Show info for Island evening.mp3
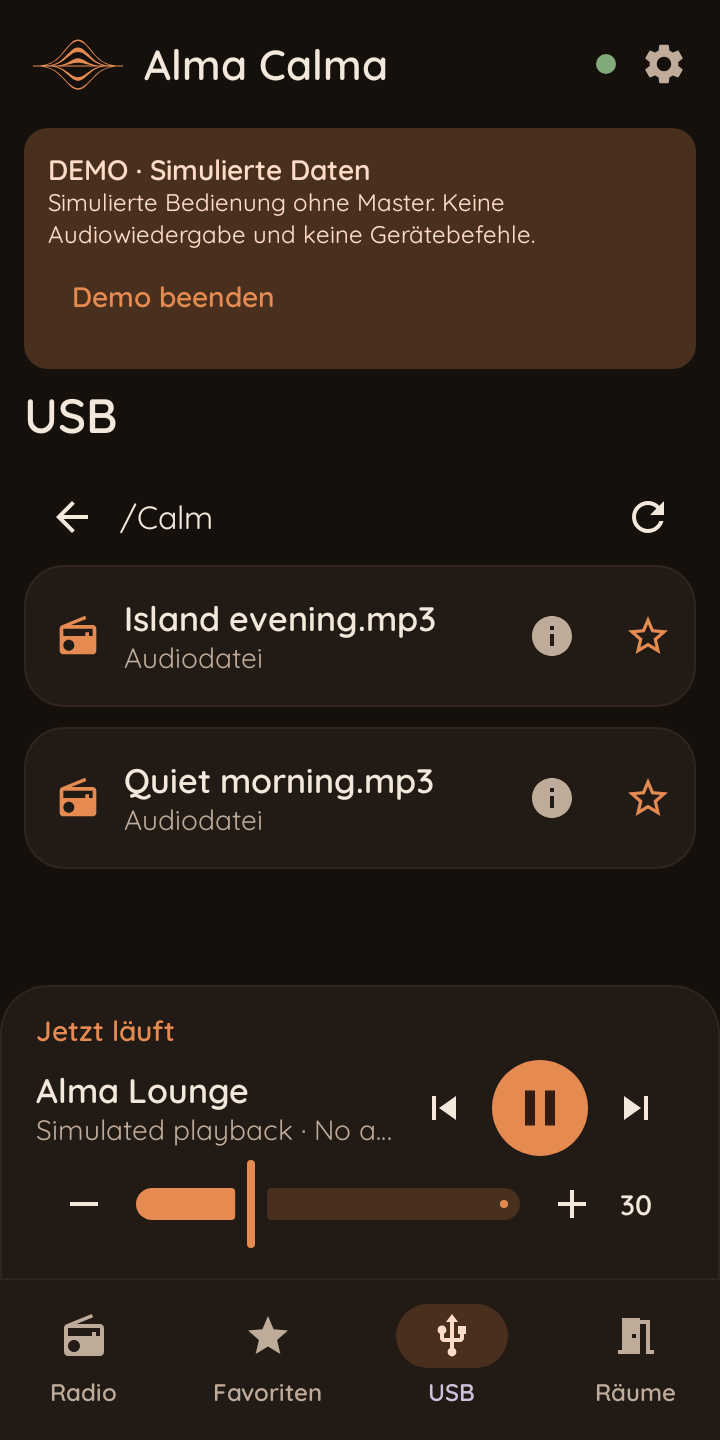This screenshot has height=1440, width=720. click(x=552, y=636)
